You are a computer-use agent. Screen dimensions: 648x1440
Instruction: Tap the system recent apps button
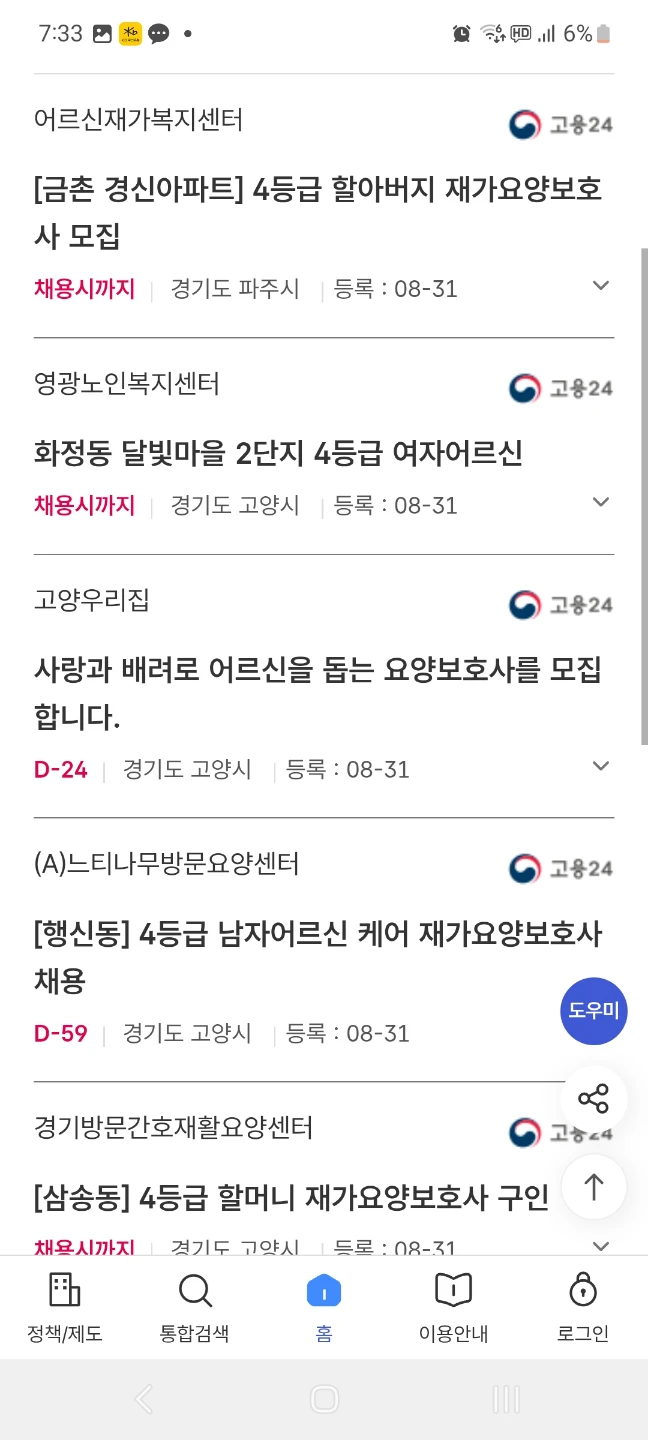pos(506,1399)
